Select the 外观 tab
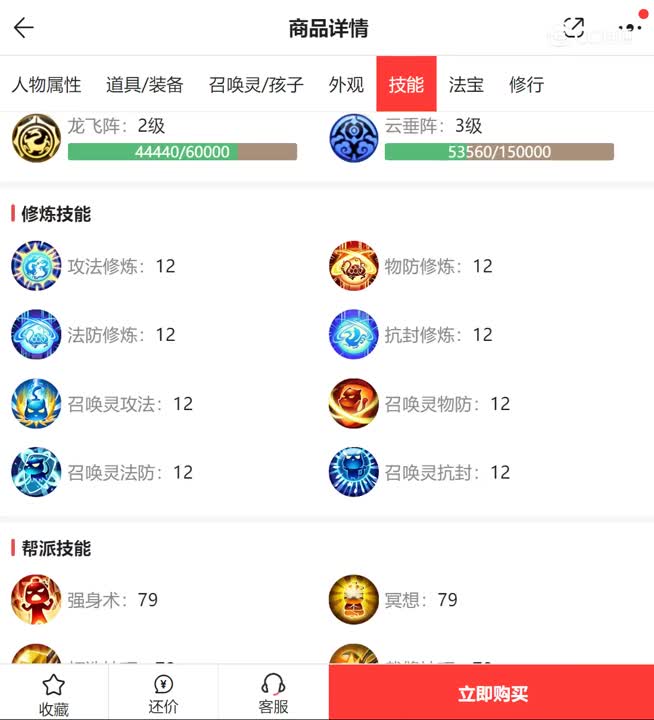This screenshot has height=720, width=654. point(346,84)
